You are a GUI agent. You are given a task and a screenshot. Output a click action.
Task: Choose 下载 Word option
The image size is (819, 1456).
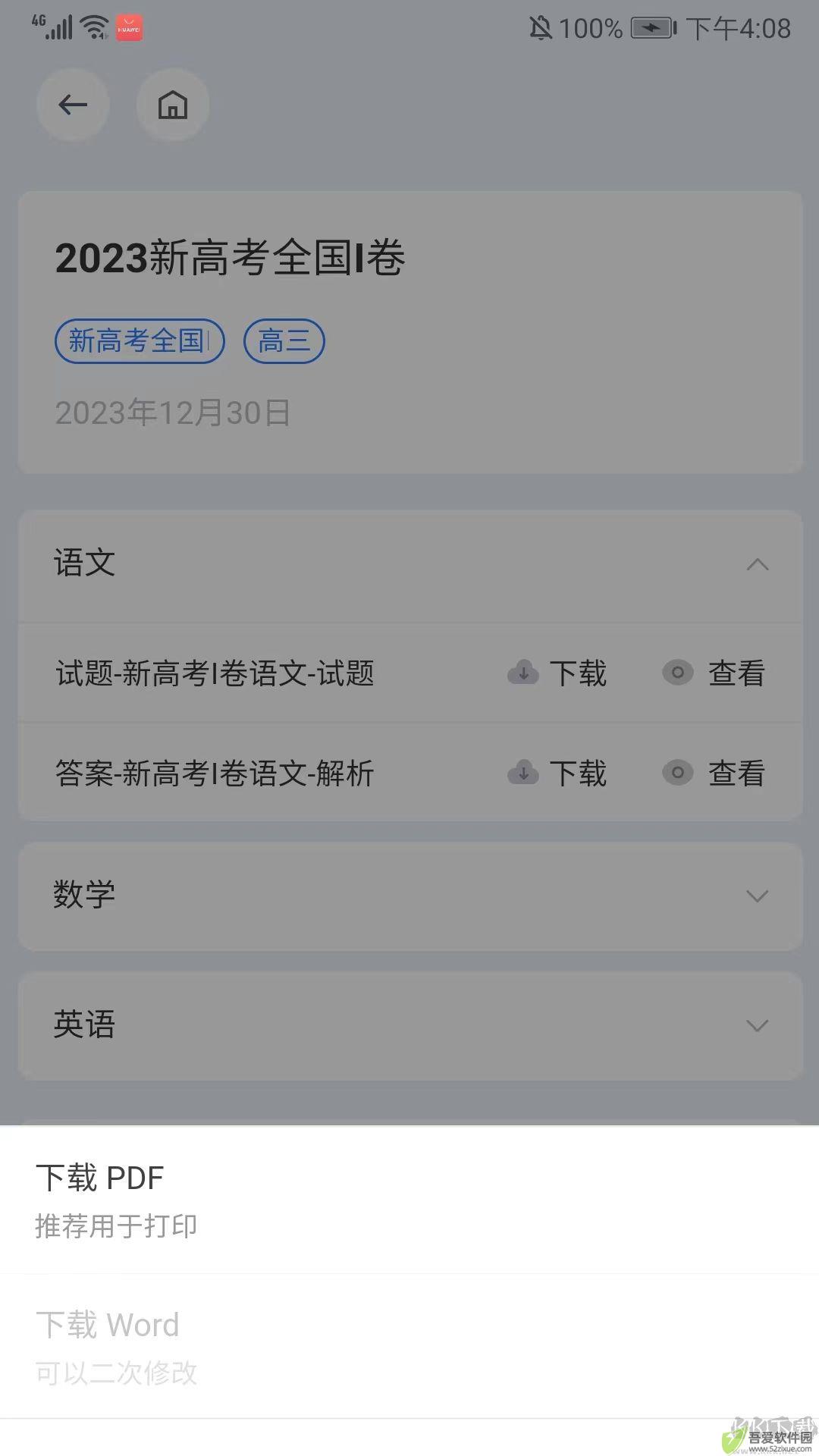409,1347
